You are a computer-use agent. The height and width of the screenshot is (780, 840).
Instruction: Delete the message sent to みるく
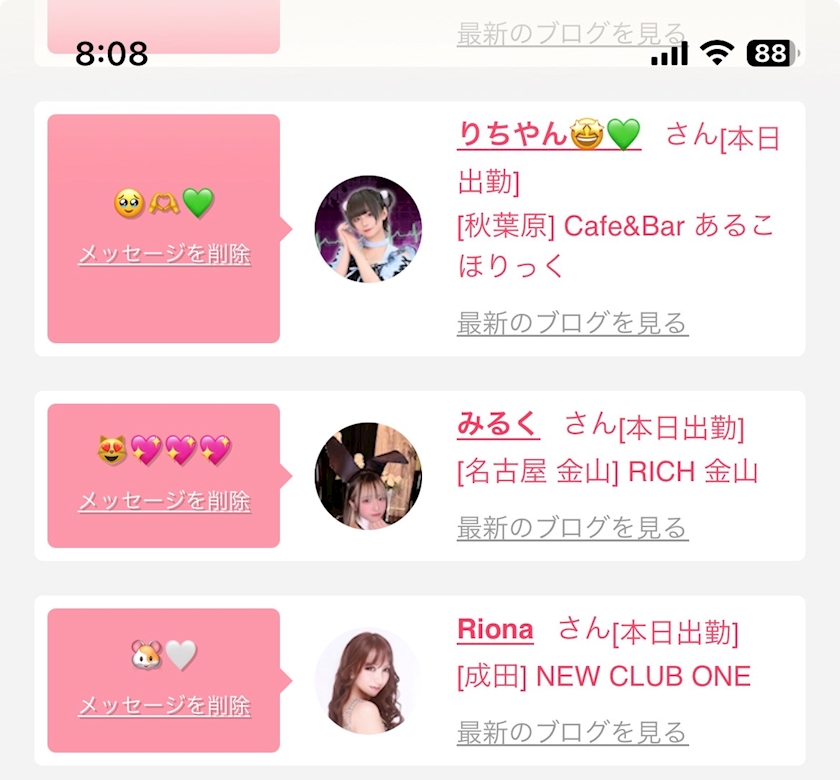click(x=164, y=500)
